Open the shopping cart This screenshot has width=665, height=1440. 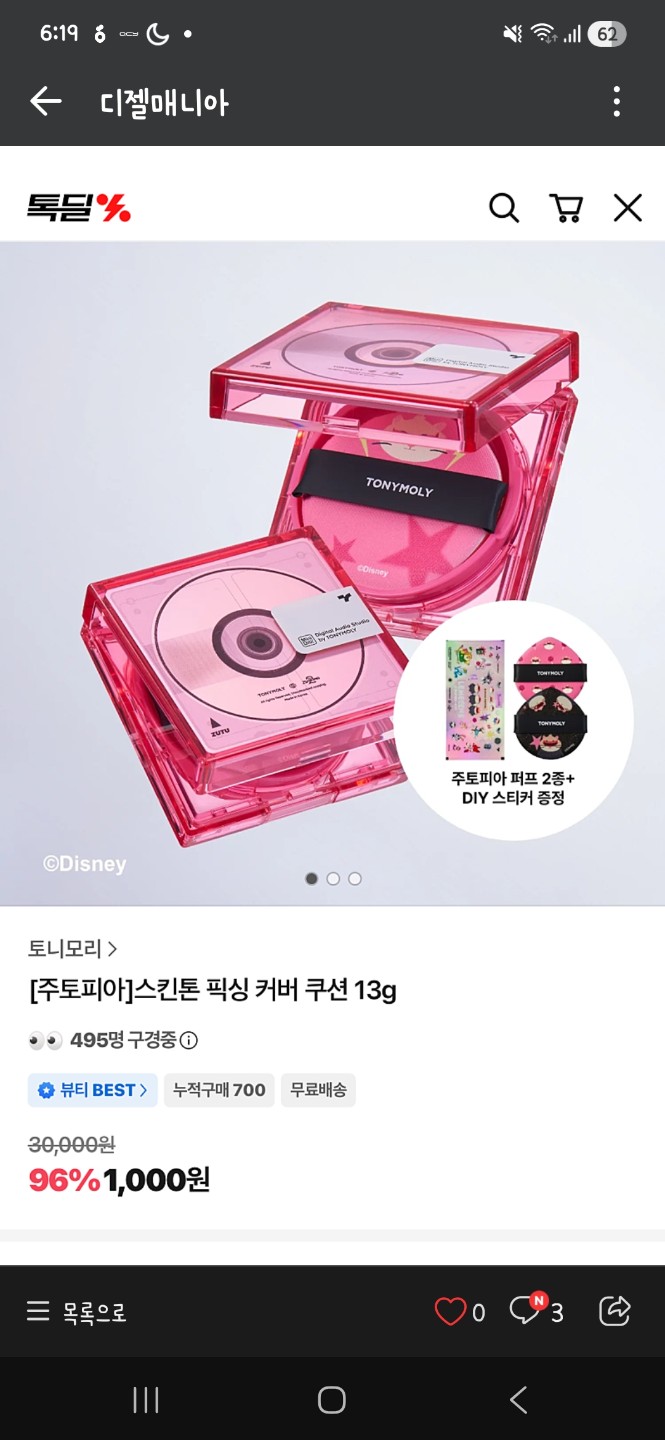click(566, 208)
